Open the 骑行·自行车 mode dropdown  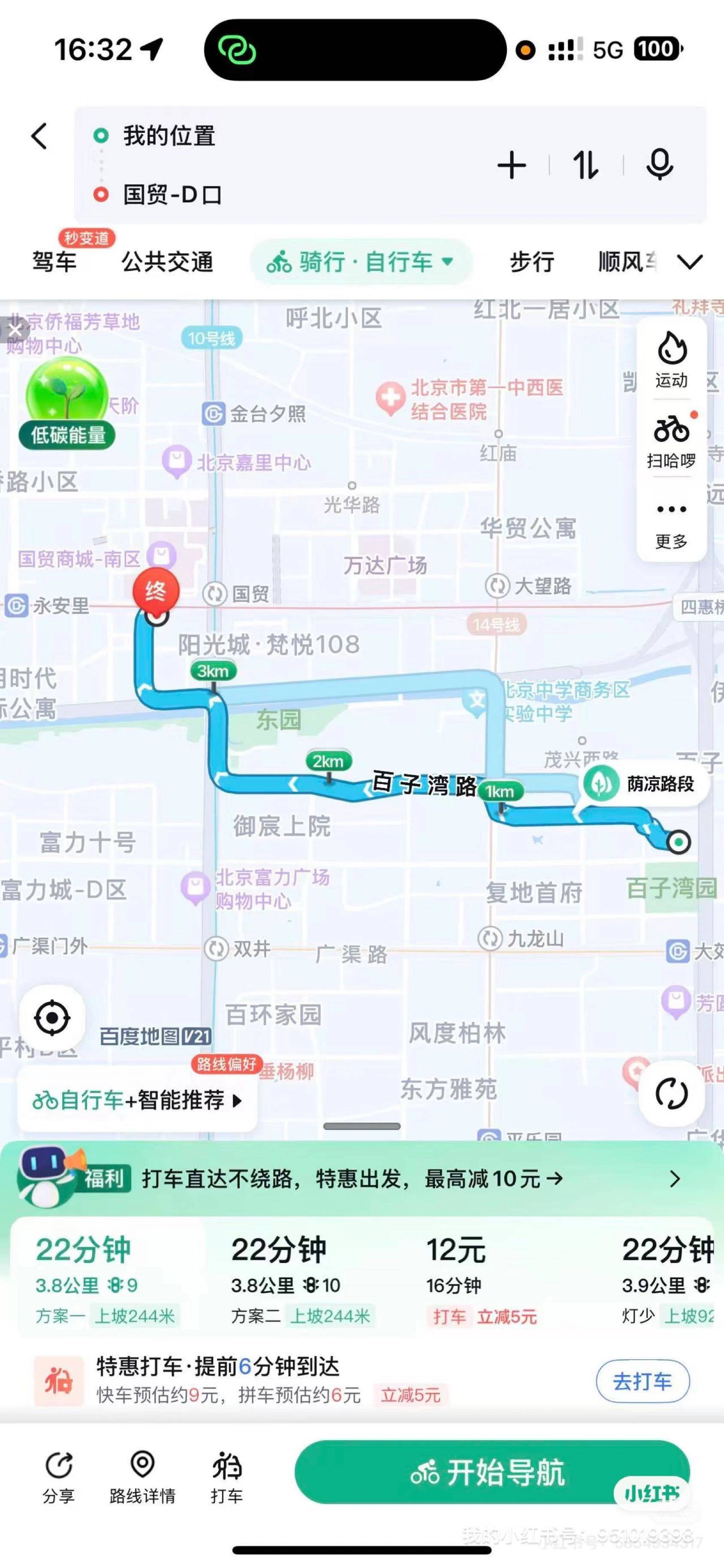tap(360, 262)
